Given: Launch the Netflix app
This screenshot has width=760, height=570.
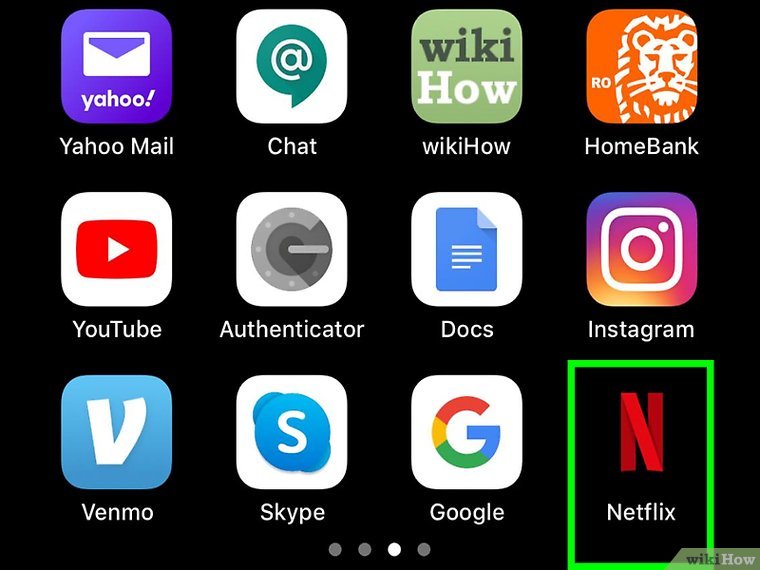Looking at the screenshot, I should point(641,431).
